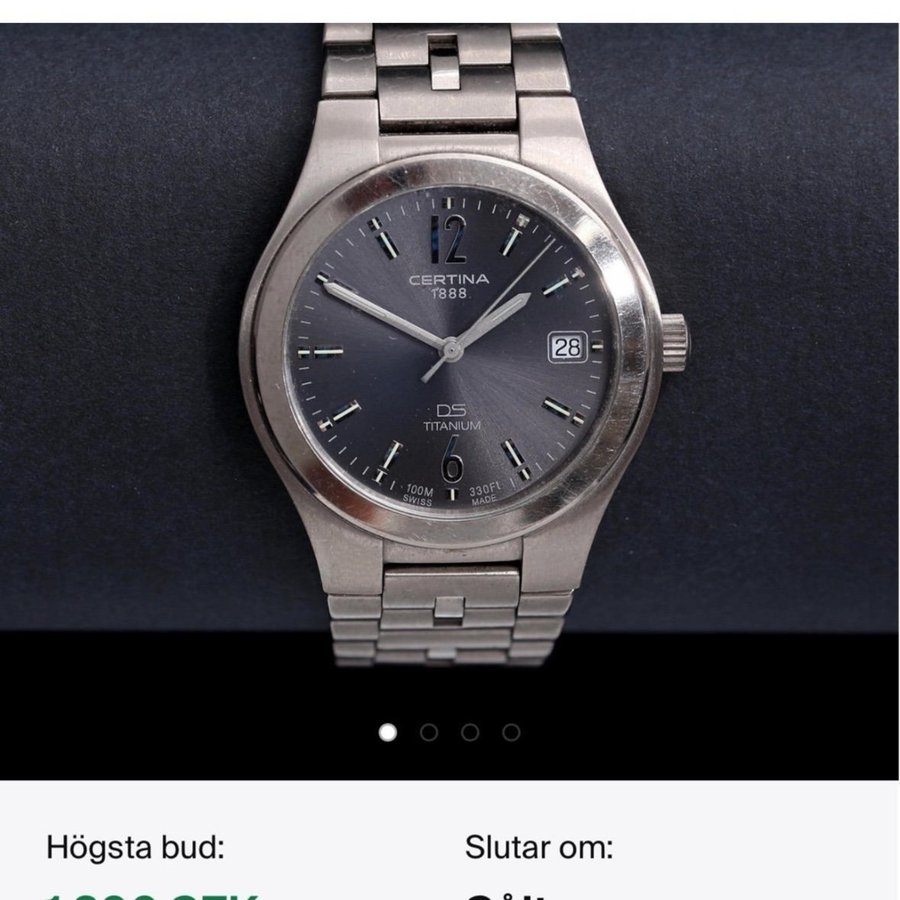Screen dimensions: 900x900
Task: Jump to the fourth photo dot
Action: 511,733
